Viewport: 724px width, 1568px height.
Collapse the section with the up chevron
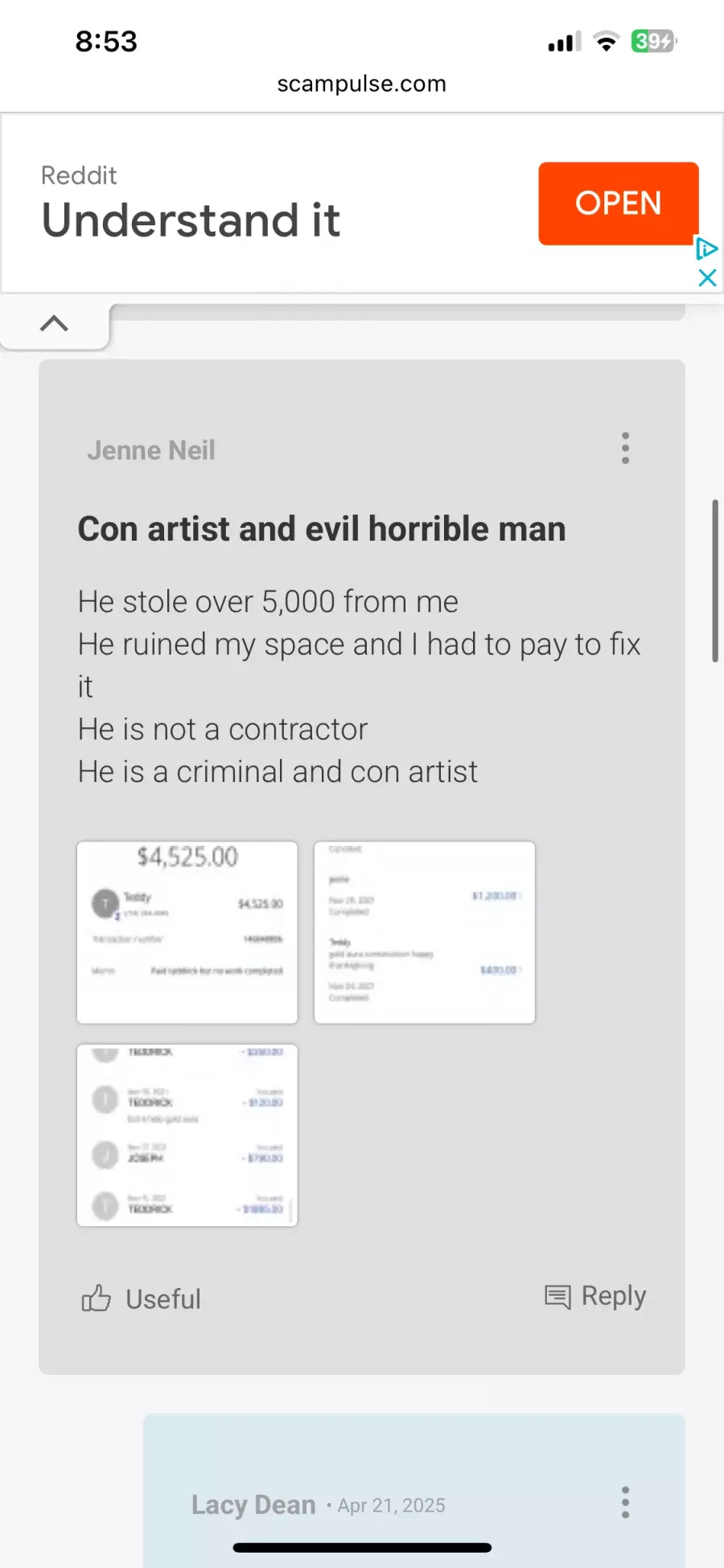(54, 324)
